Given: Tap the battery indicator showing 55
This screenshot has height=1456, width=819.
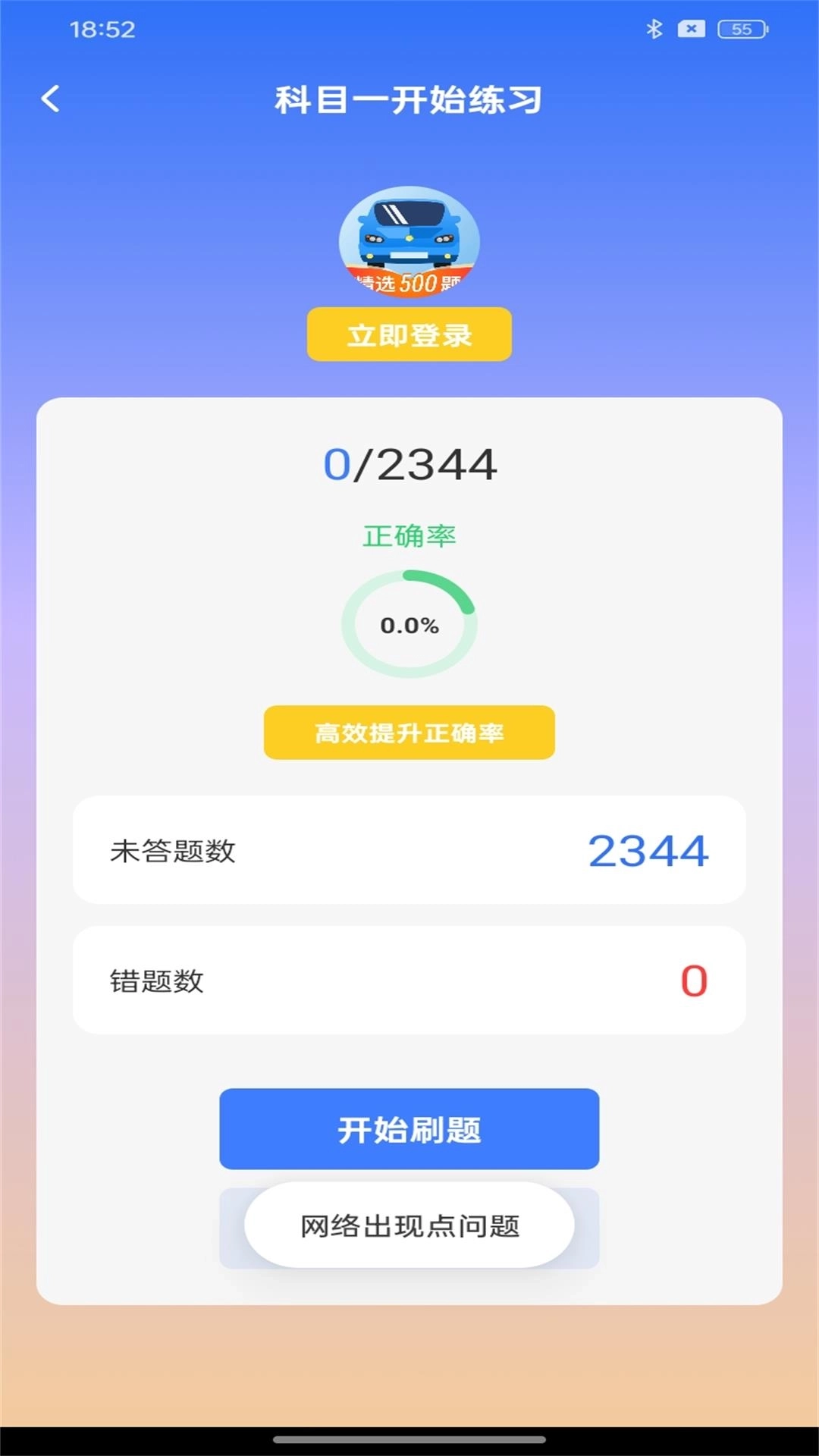Looking at the screenshot, I should 739,30.
